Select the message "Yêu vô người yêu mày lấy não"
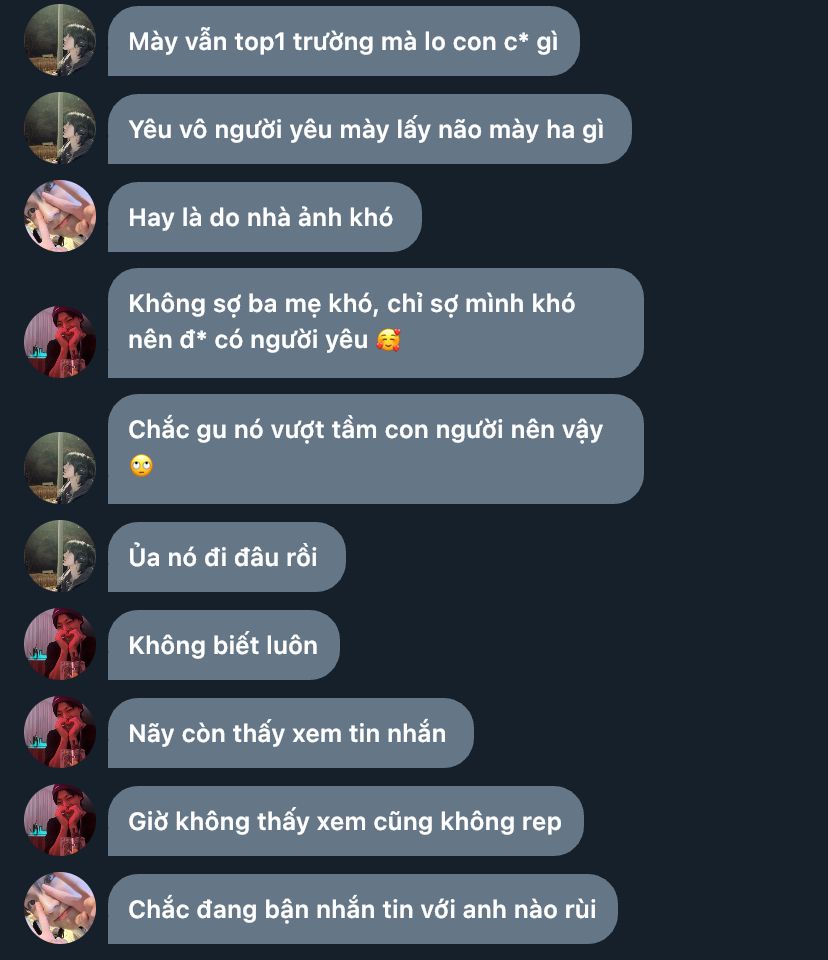 [368, 129]
